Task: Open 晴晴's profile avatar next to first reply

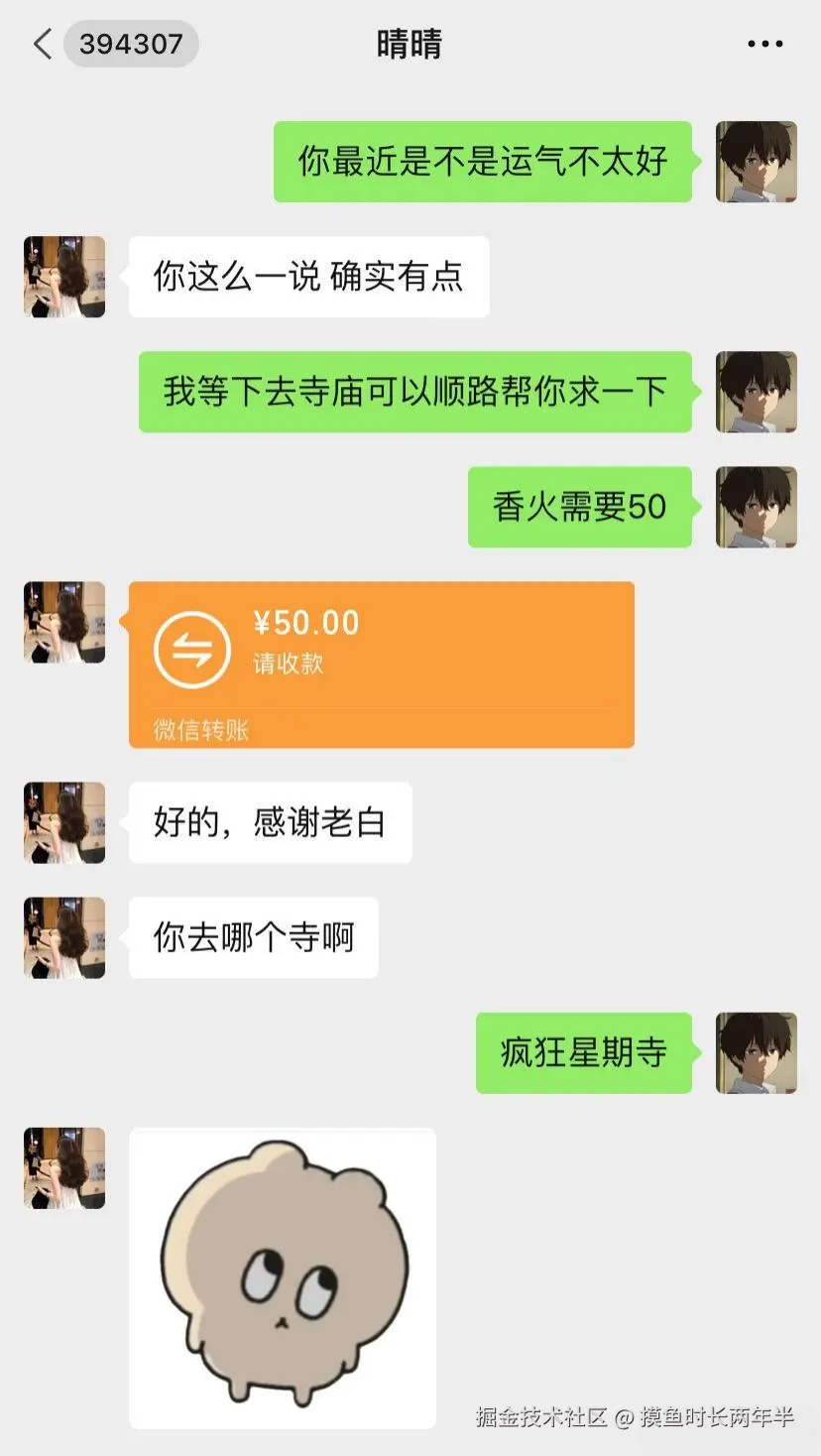Action: [62, 278]
